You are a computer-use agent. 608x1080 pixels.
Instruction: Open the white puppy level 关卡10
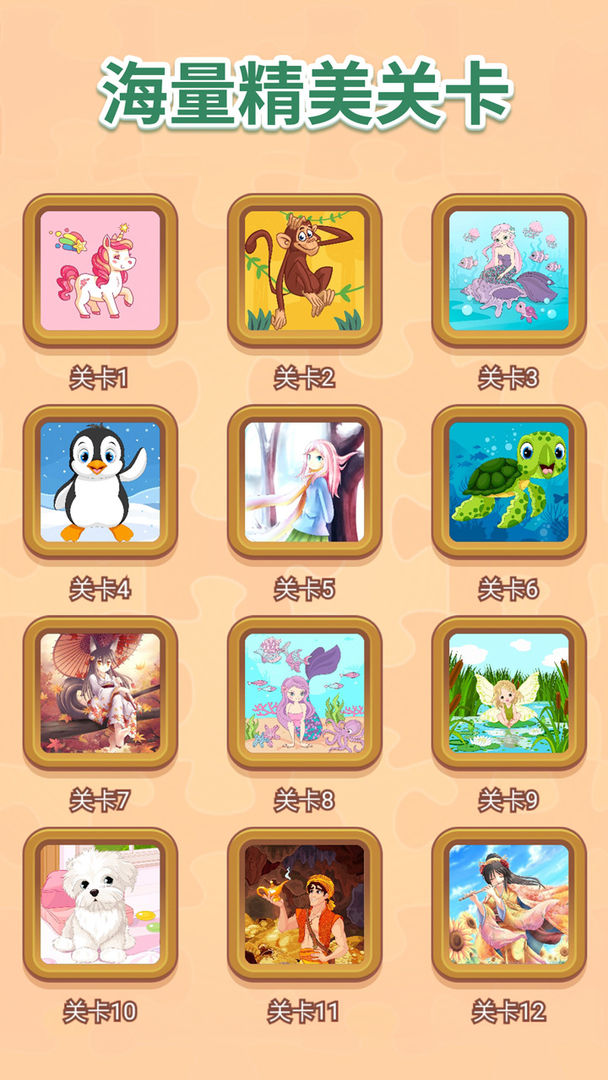pyautogui.click(x=100, y=904)
